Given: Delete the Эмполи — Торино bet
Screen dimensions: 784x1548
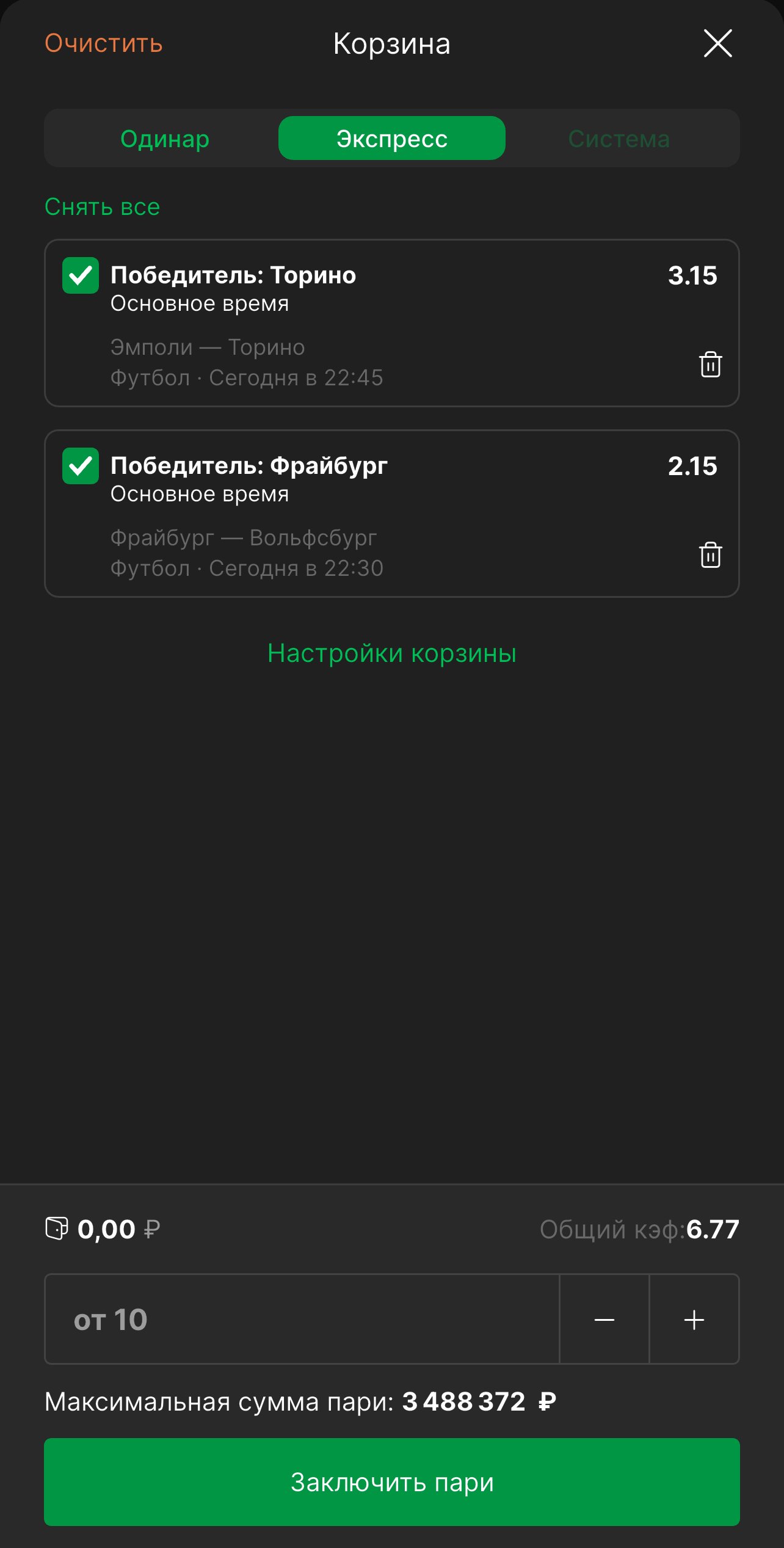Looking at the screenshot, I should [710, 365].
